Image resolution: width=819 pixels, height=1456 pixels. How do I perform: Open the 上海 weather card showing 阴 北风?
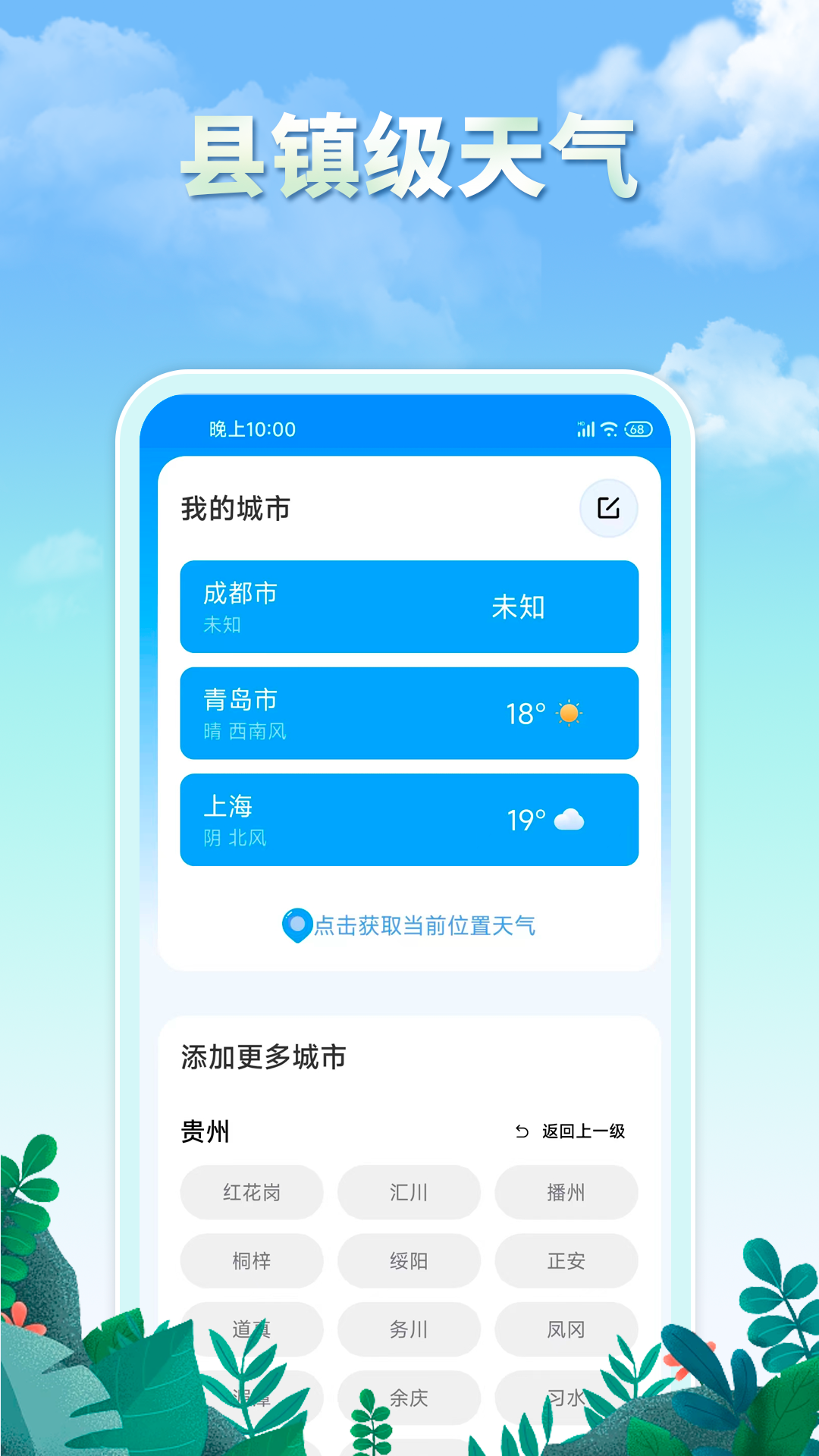(409, 819)
